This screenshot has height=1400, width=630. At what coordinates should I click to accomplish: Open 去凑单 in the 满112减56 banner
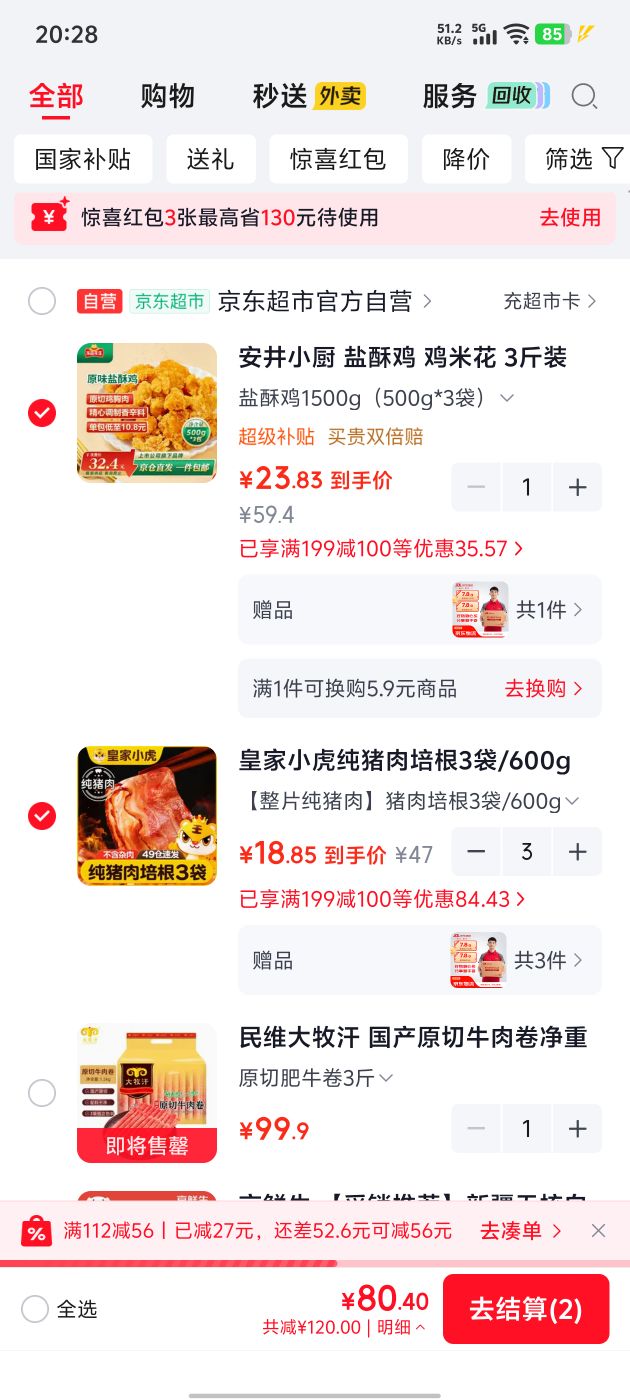[x=521, y=1231]
